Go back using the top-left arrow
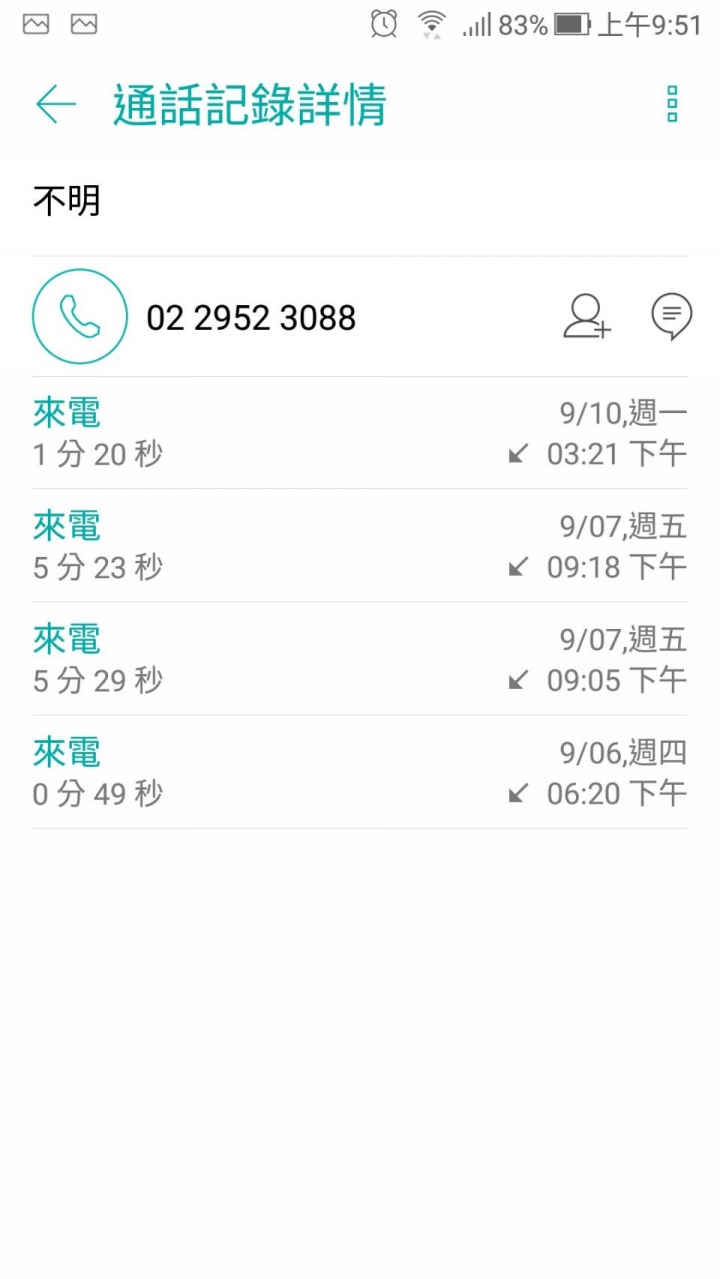 56,104
